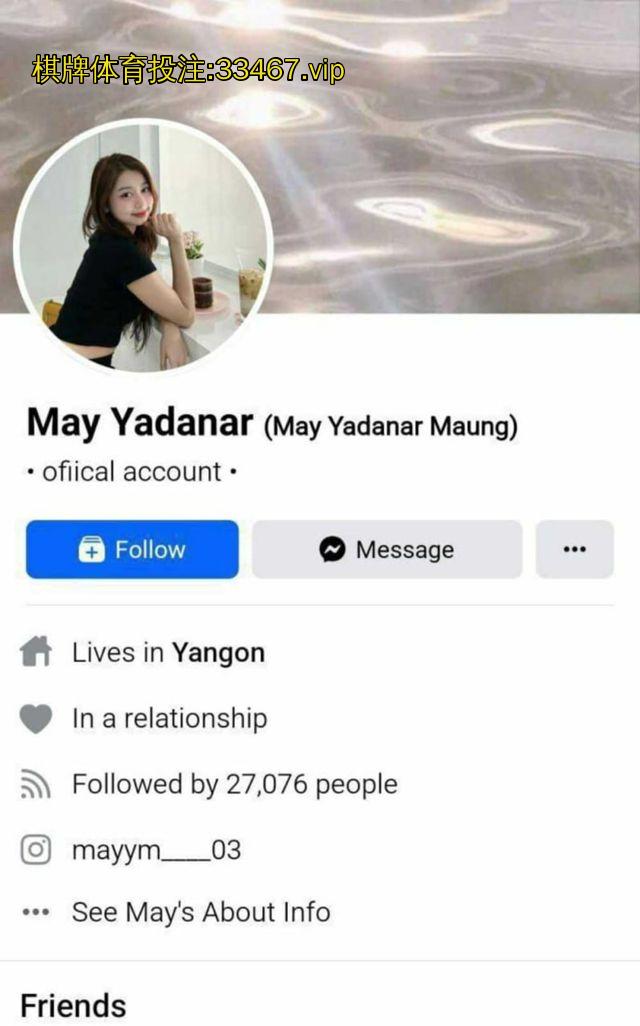
Task: See May's About Info
Action: (200, 912)
